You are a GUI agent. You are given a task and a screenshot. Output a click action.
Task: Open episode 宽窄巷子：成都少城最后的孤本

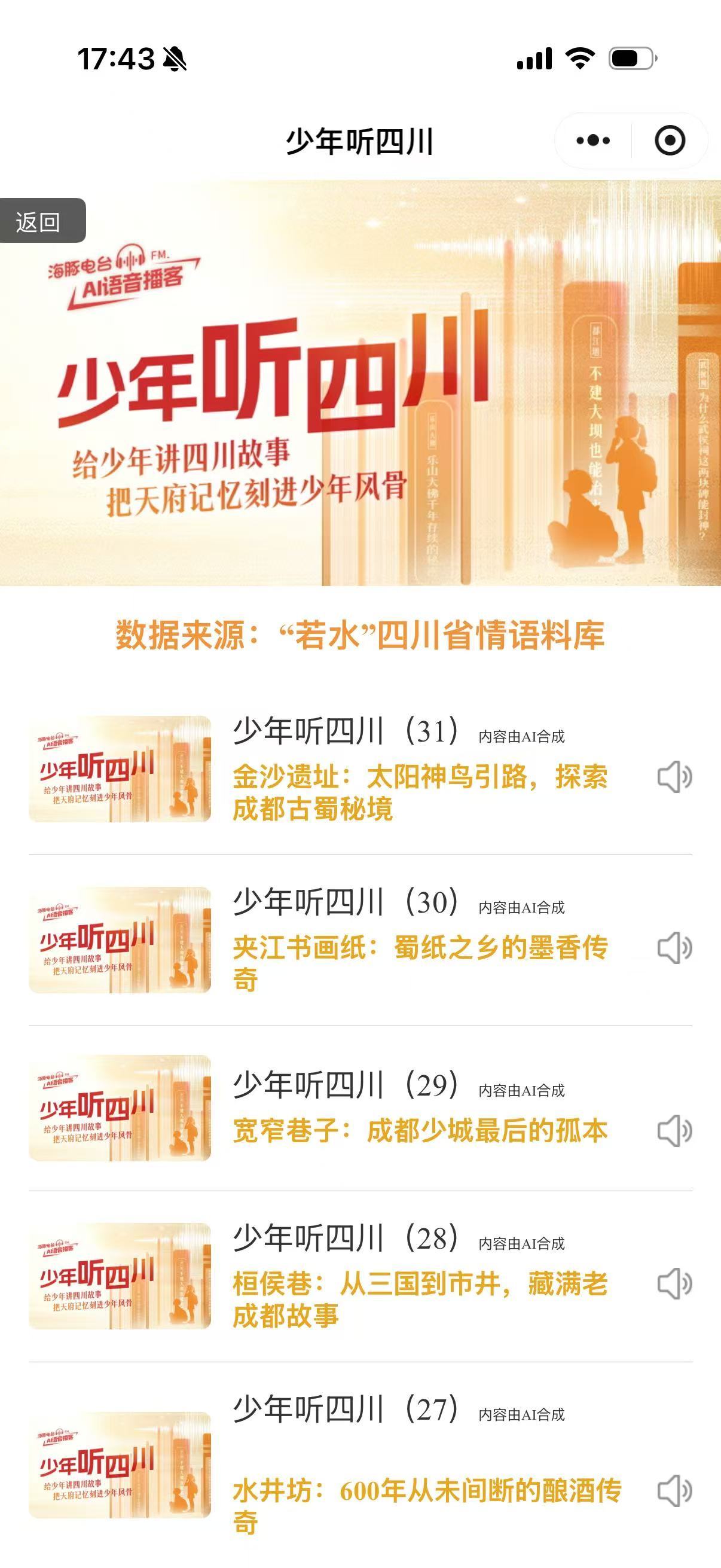coord(420,1131)
